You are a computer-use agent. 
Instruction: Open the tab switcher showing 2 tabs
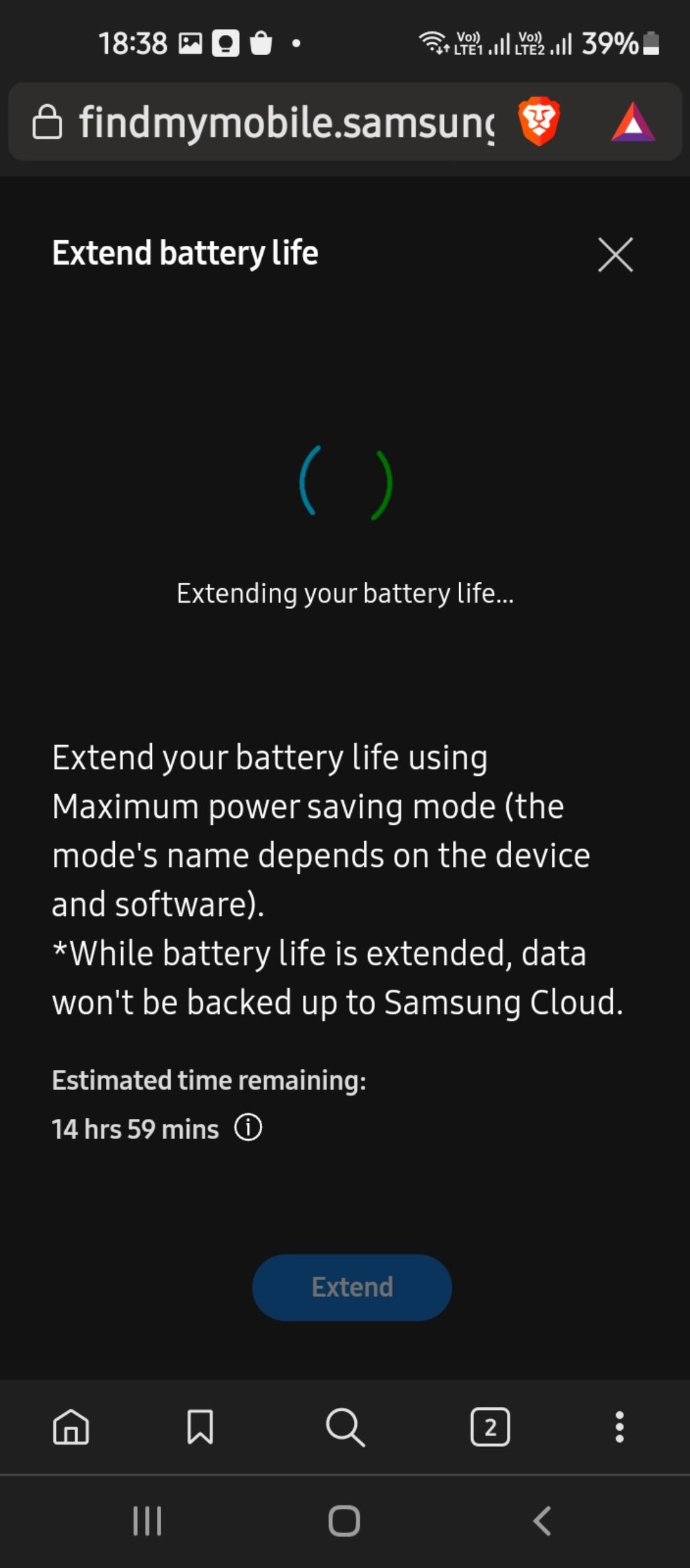490,1427
